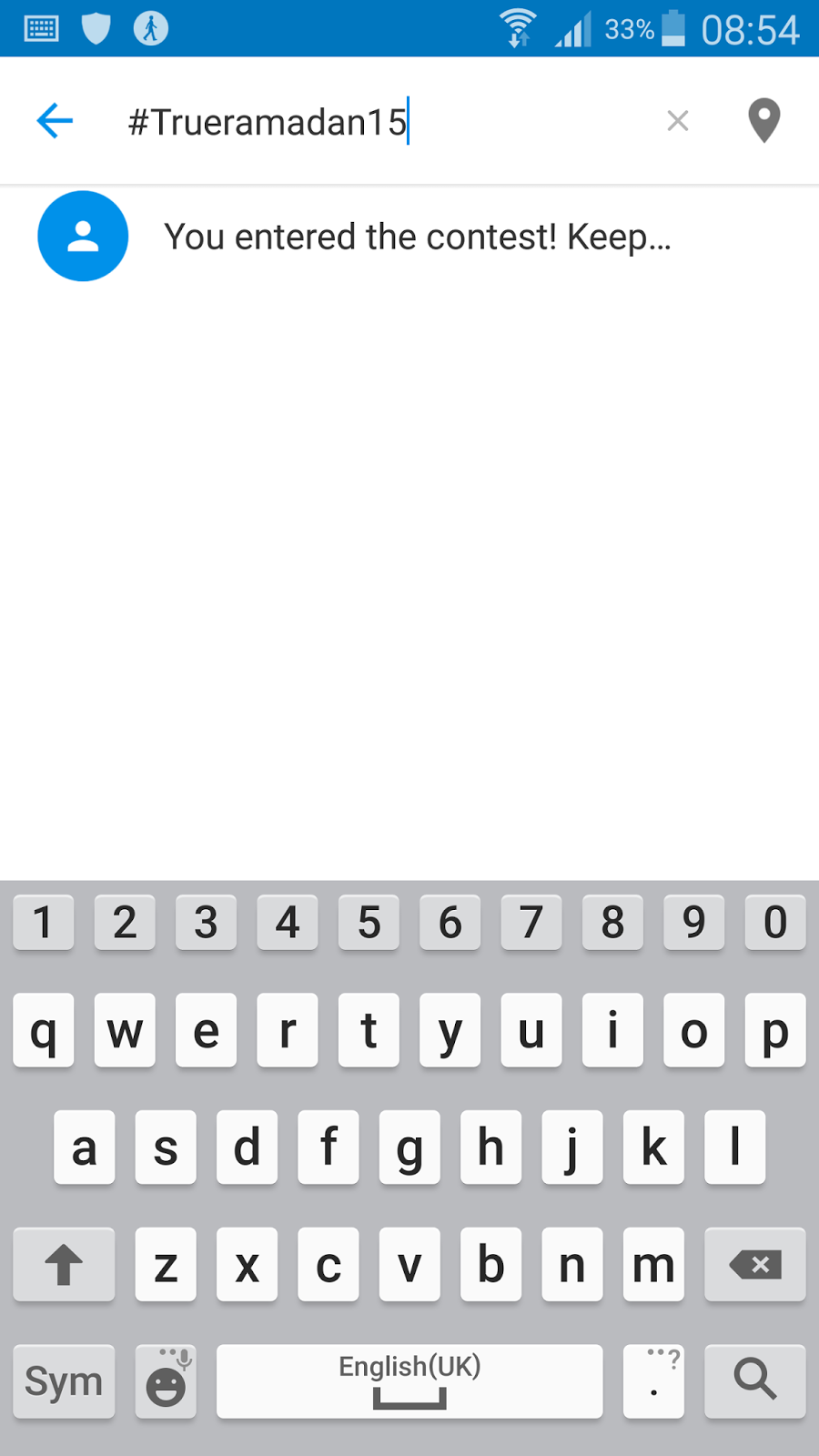Switch to the Sym symbols keyboard
Viewport: 819px width, 1456px height.
point(64,1380)
